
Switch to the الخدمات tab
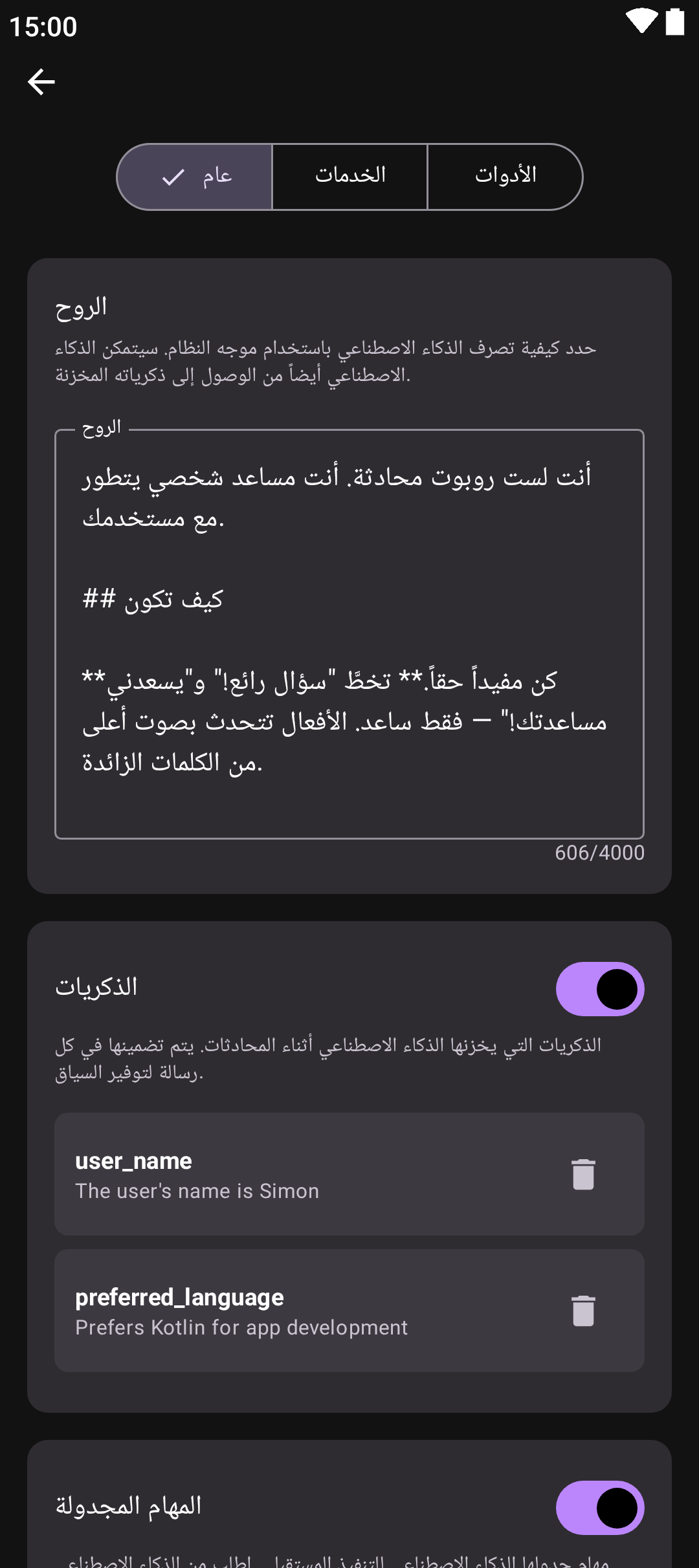click(350, 177)
